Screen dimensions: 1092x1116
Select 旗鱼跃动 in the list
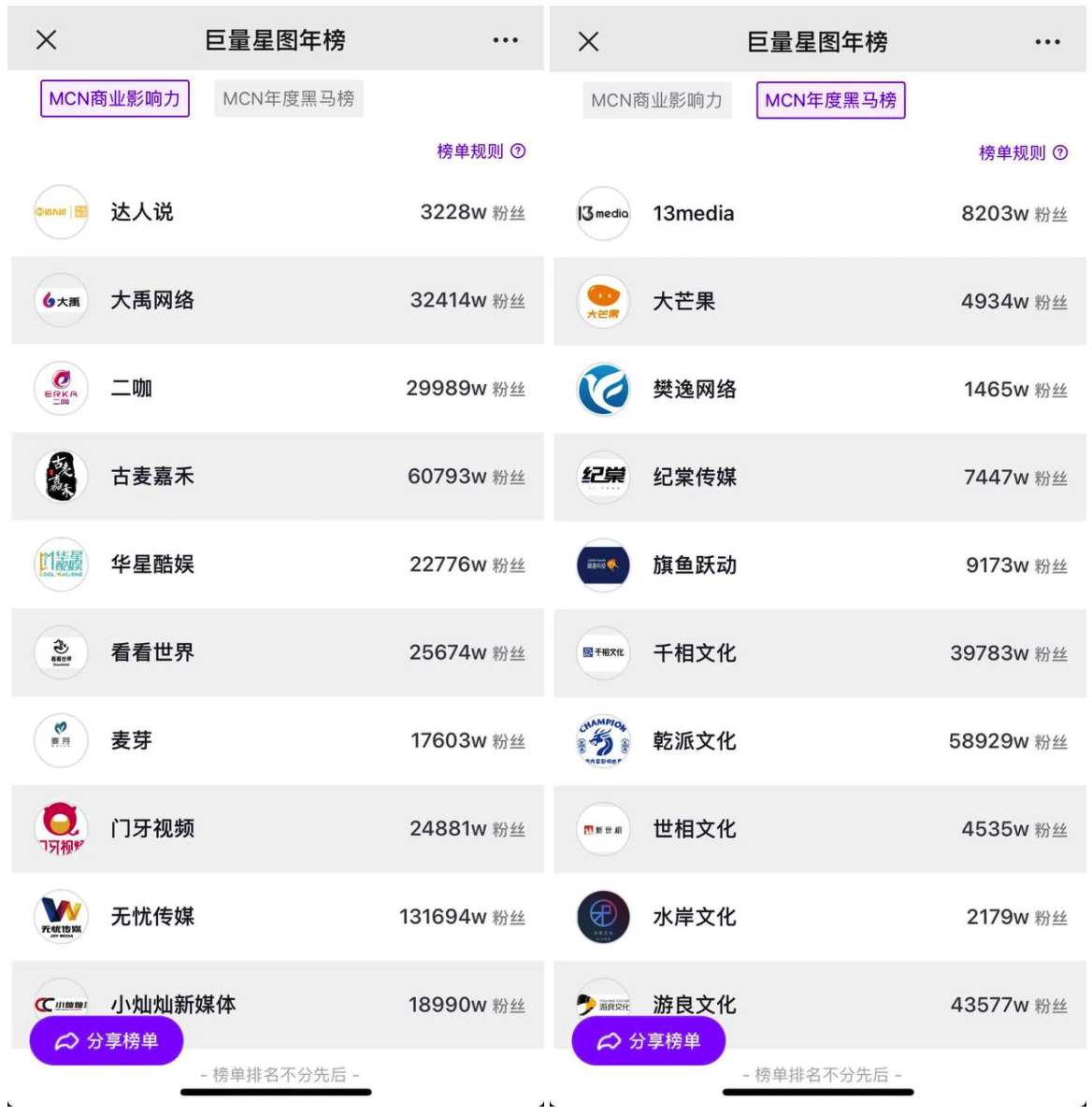(x=820, y=565)
